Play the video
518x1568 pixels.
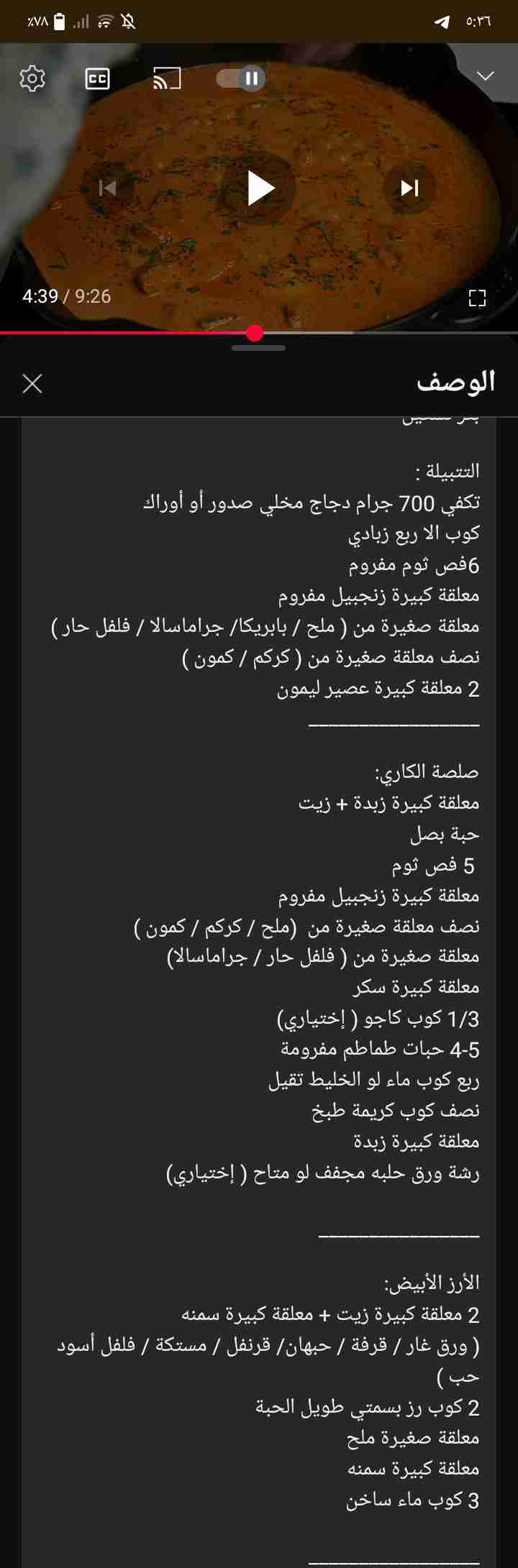259,188
